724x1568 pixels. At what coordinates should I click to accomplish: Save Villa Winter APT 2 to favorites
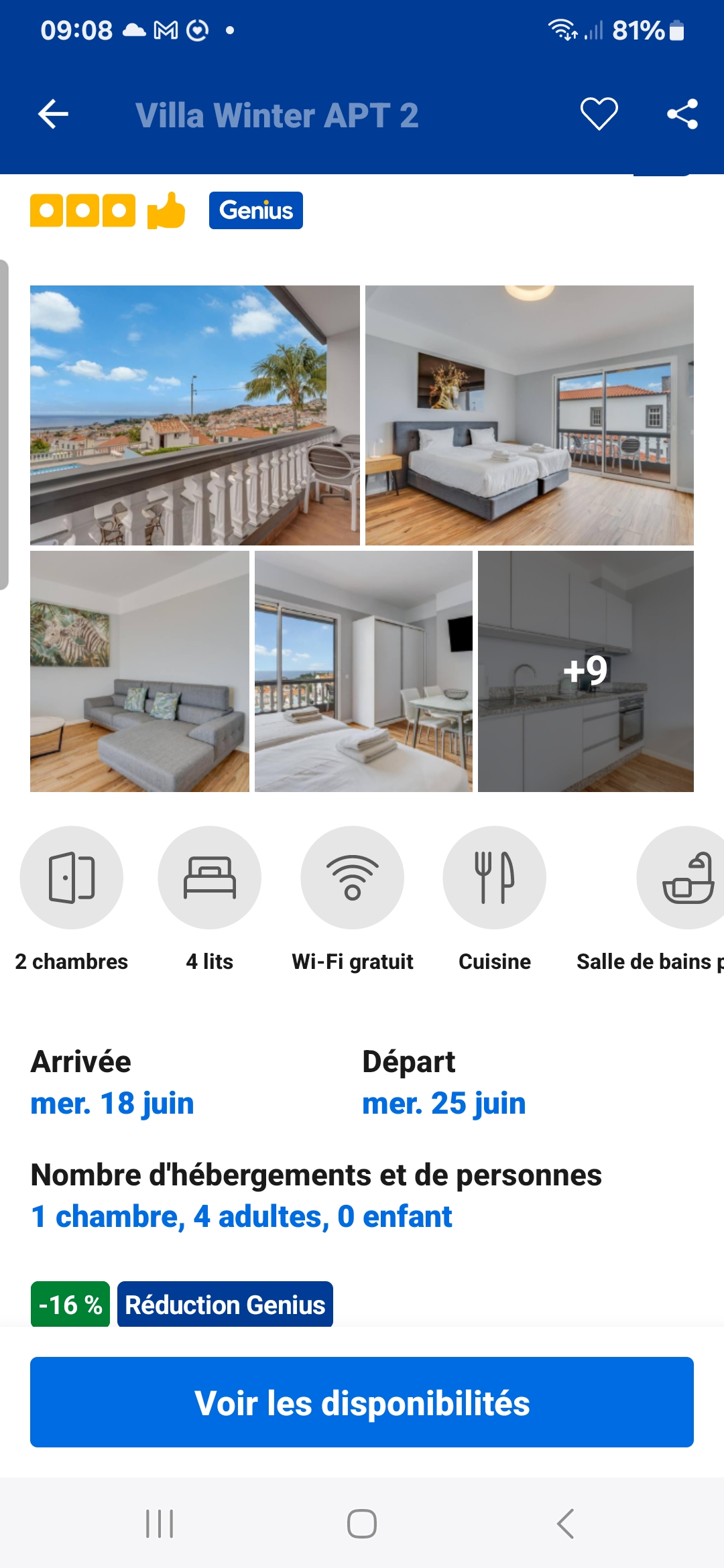(x=599, y=114)
